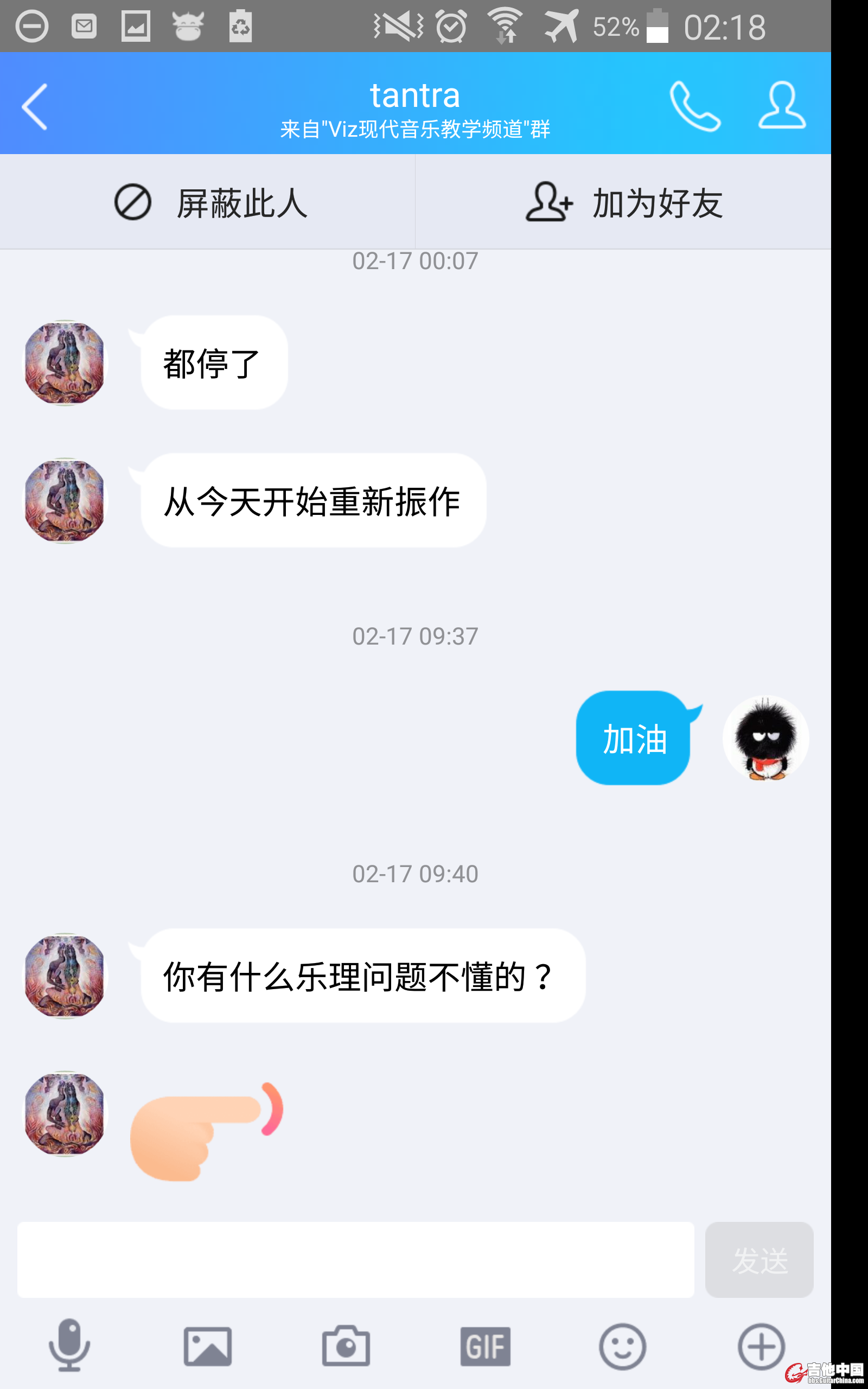Screen dimensions: 868x1389
Task: Start a voice call with tantra
Action: point(694,107)
